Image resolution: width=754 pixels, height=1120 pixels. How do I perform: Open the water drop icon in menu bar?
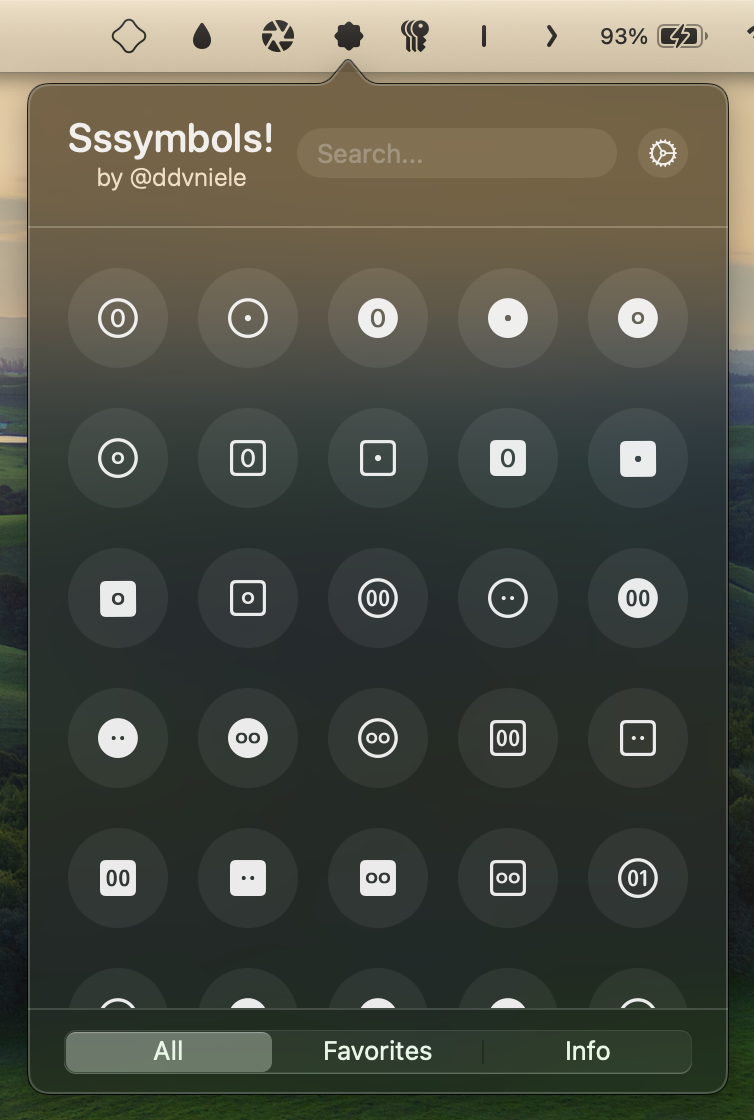pos(202,37)
